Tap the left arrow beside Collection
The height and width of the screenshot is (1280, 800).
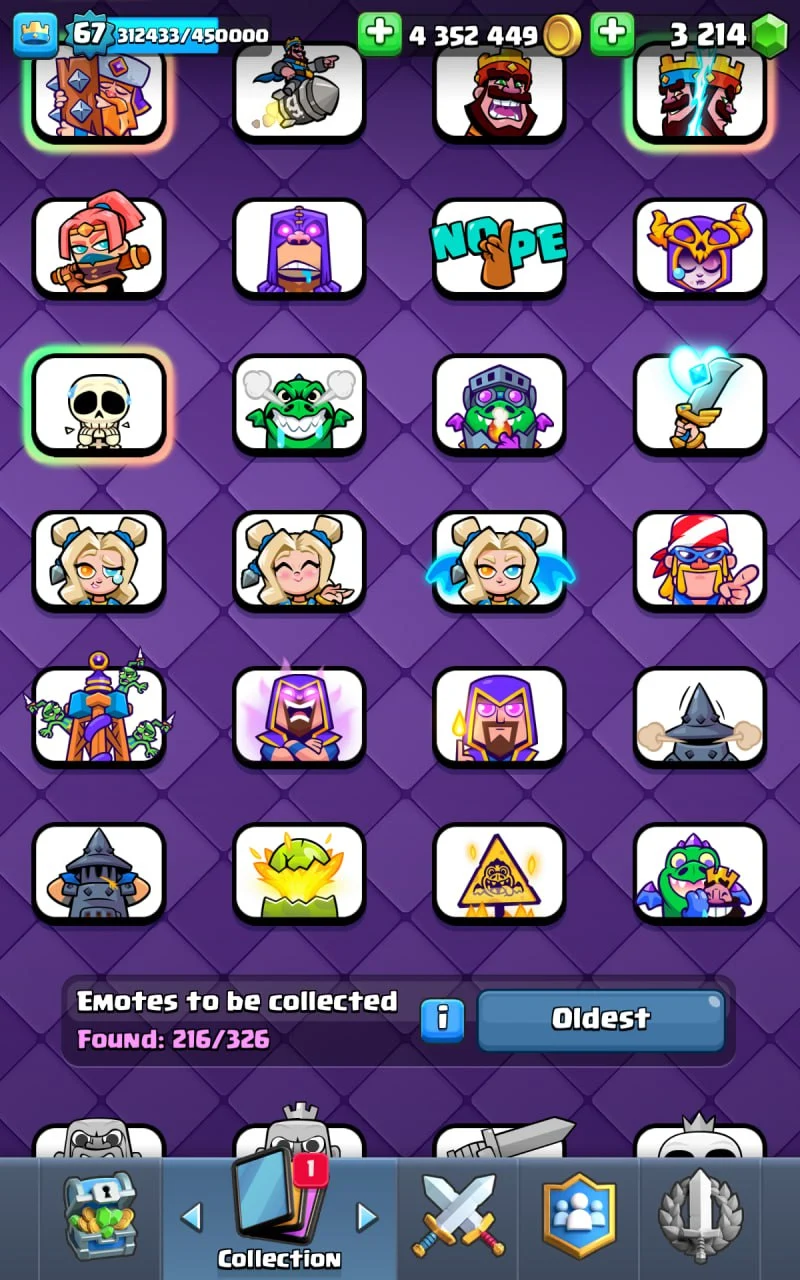tap(190, 1216)
